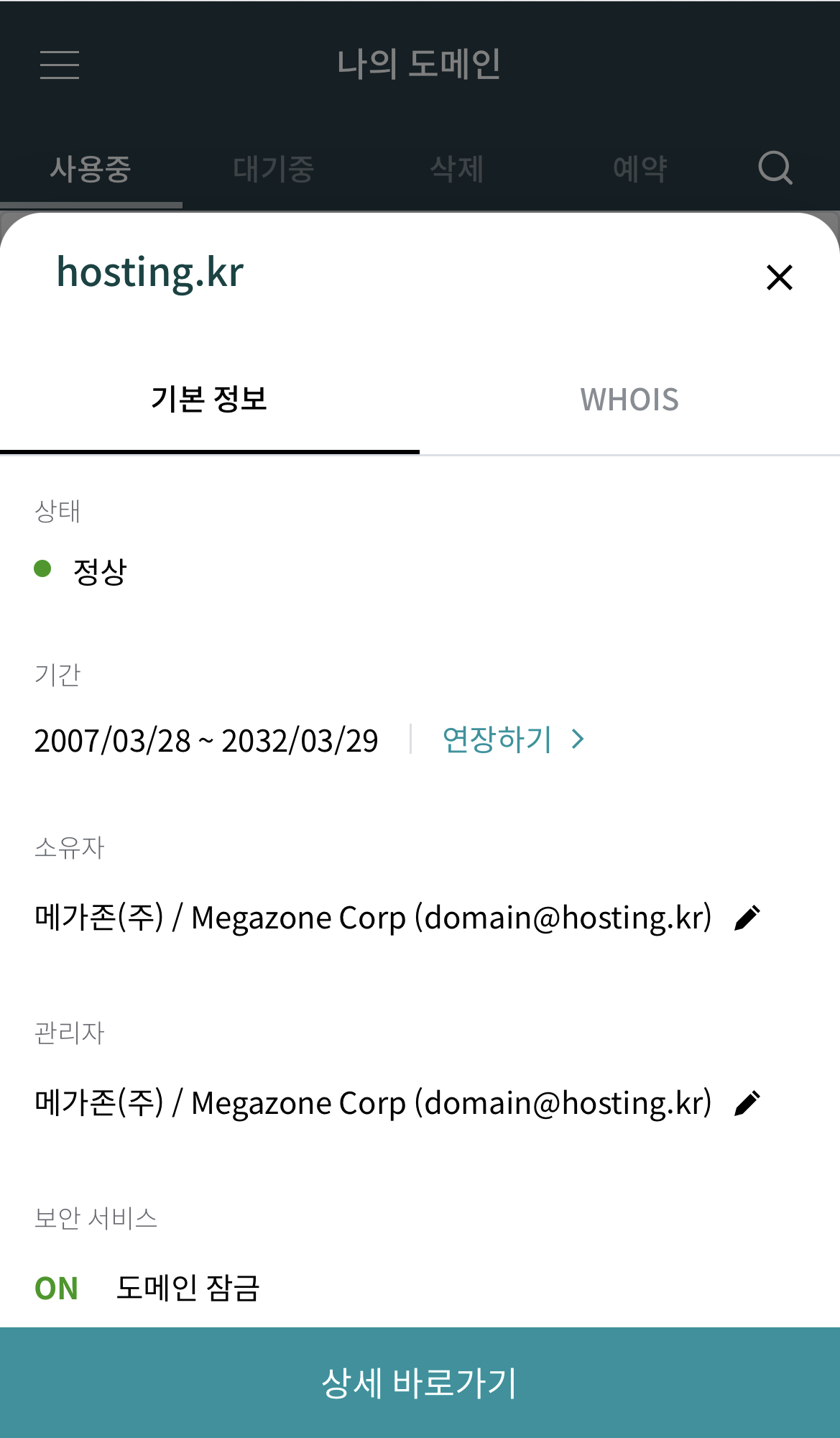Switch to the 예약 tab
Viewport: 840px width, 1438px height.
point(640,170)
